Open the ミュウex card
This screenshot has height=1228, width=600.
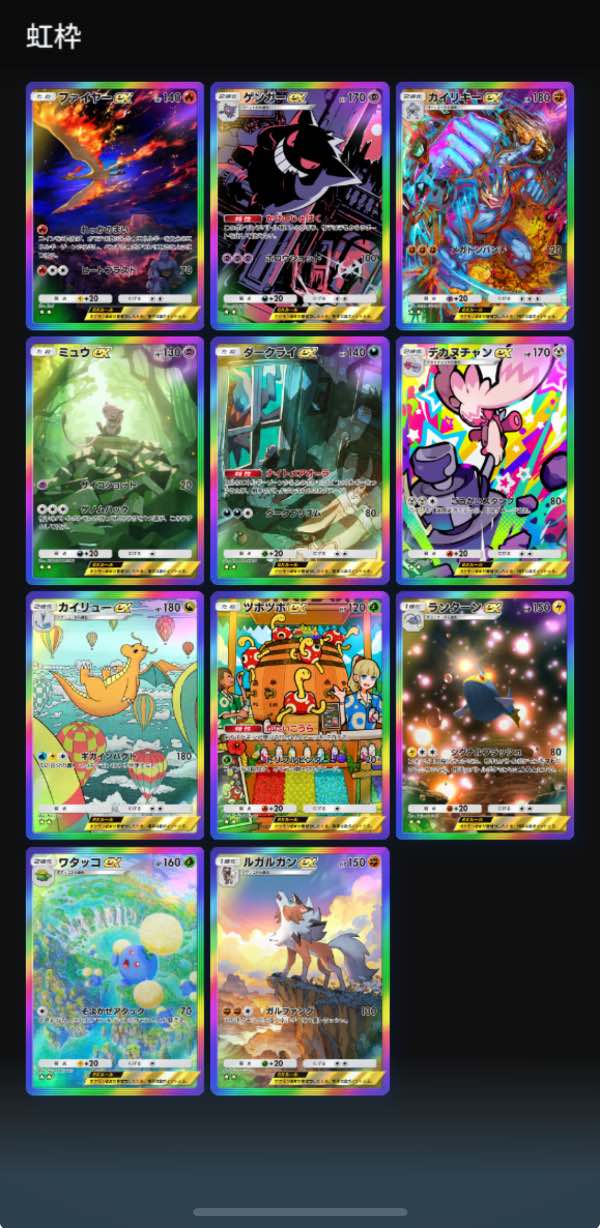pyautogui.click(x=115, y=461)
